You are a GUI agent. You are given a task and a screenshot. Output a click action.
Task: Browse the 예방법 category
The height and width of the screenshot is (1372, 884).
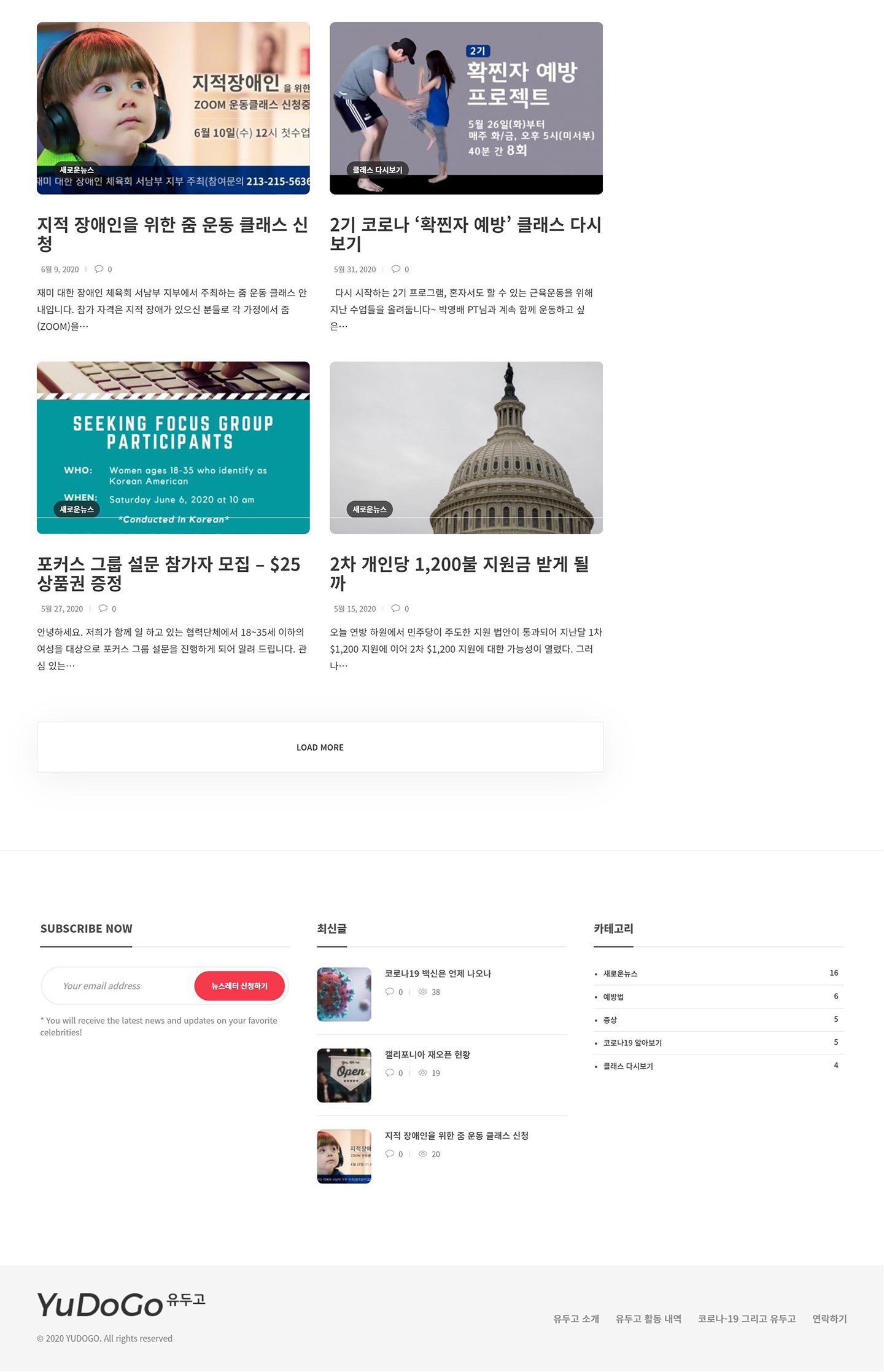613,997
